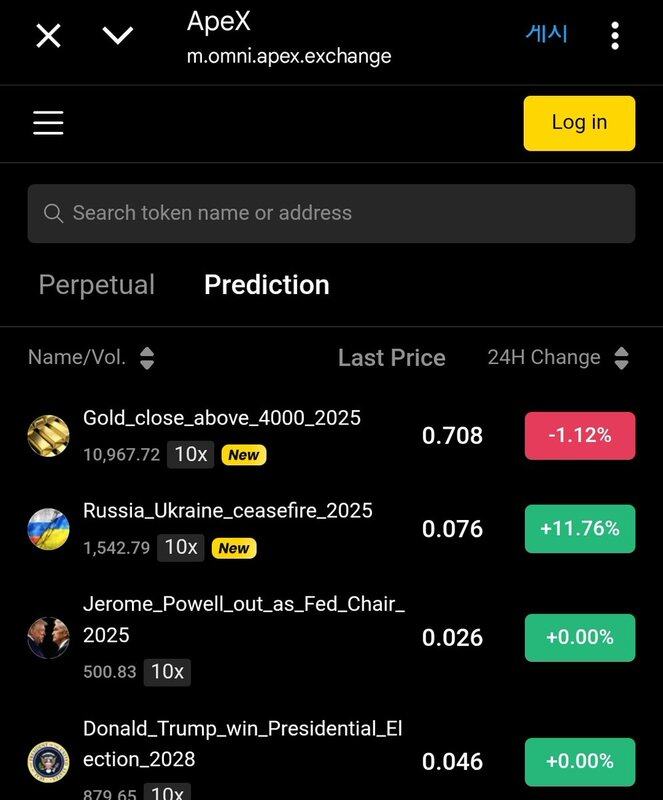Switch to the Perpetual tab
Screen dimensions: 663x800
(x=96, y=285)
